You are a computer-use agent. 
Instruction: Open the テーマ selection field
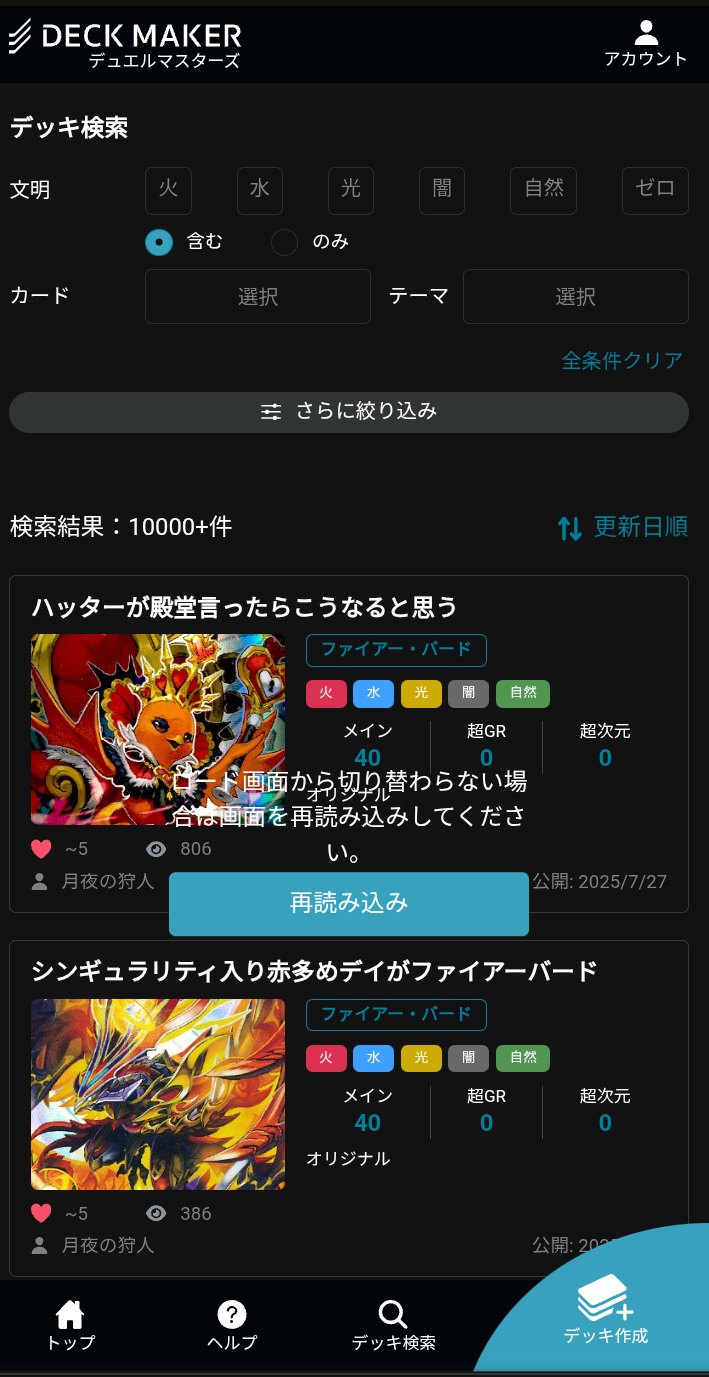(576, 296)
